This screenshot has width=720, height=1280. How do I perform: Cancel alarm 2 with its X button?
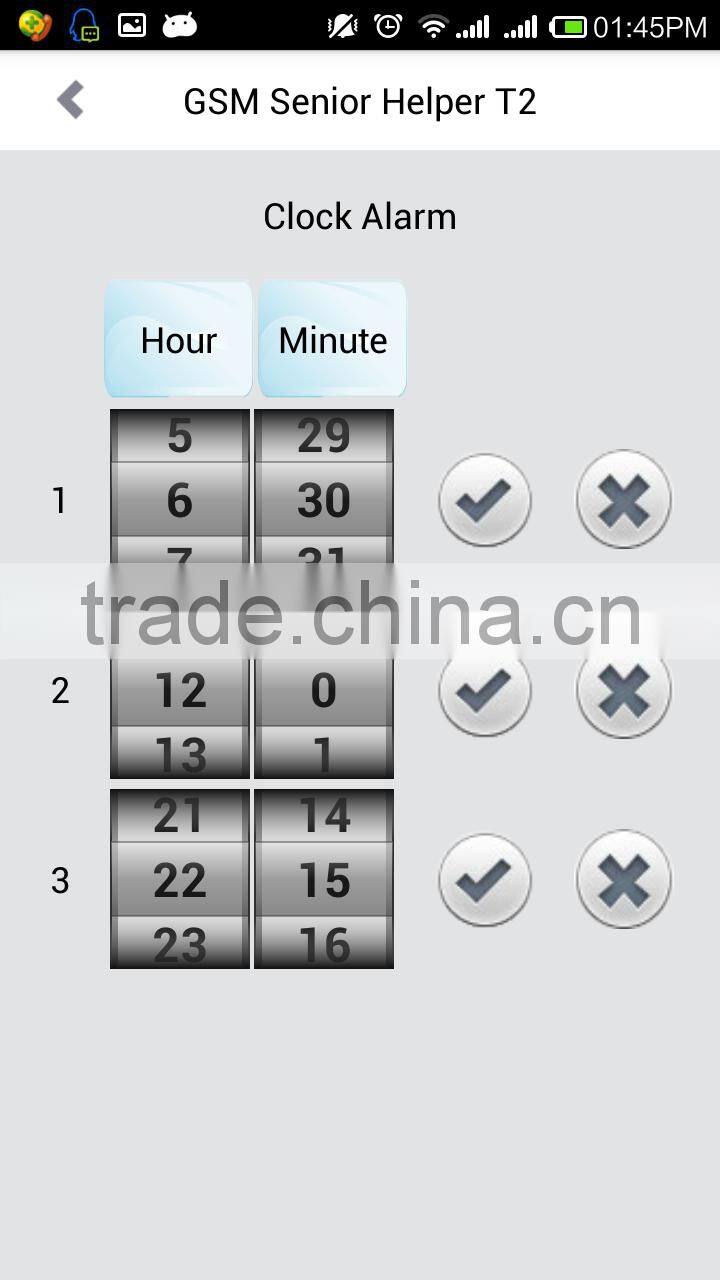pos(624,690)
